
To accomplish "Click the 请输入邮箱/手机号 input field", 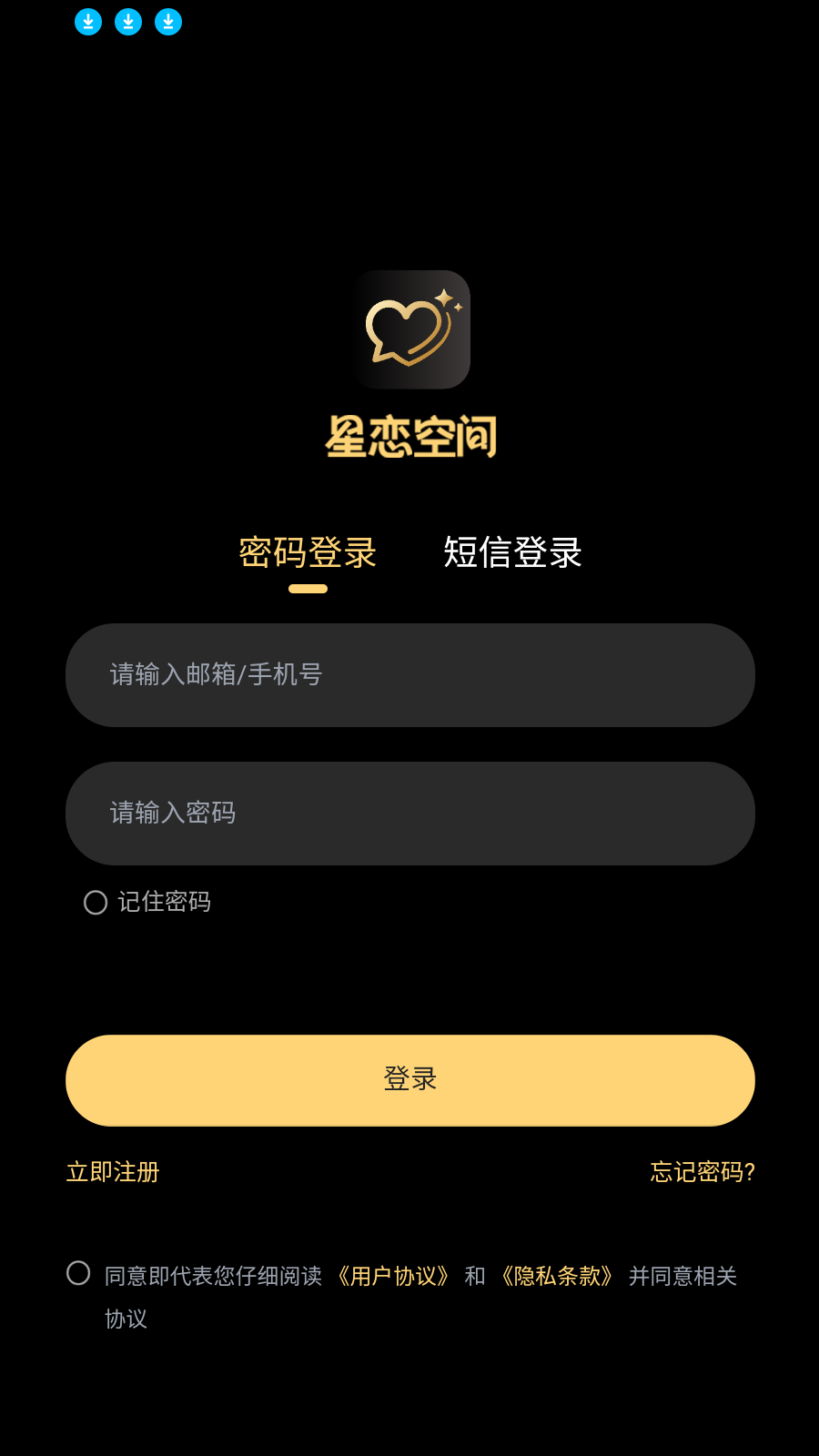I will 409,675.
